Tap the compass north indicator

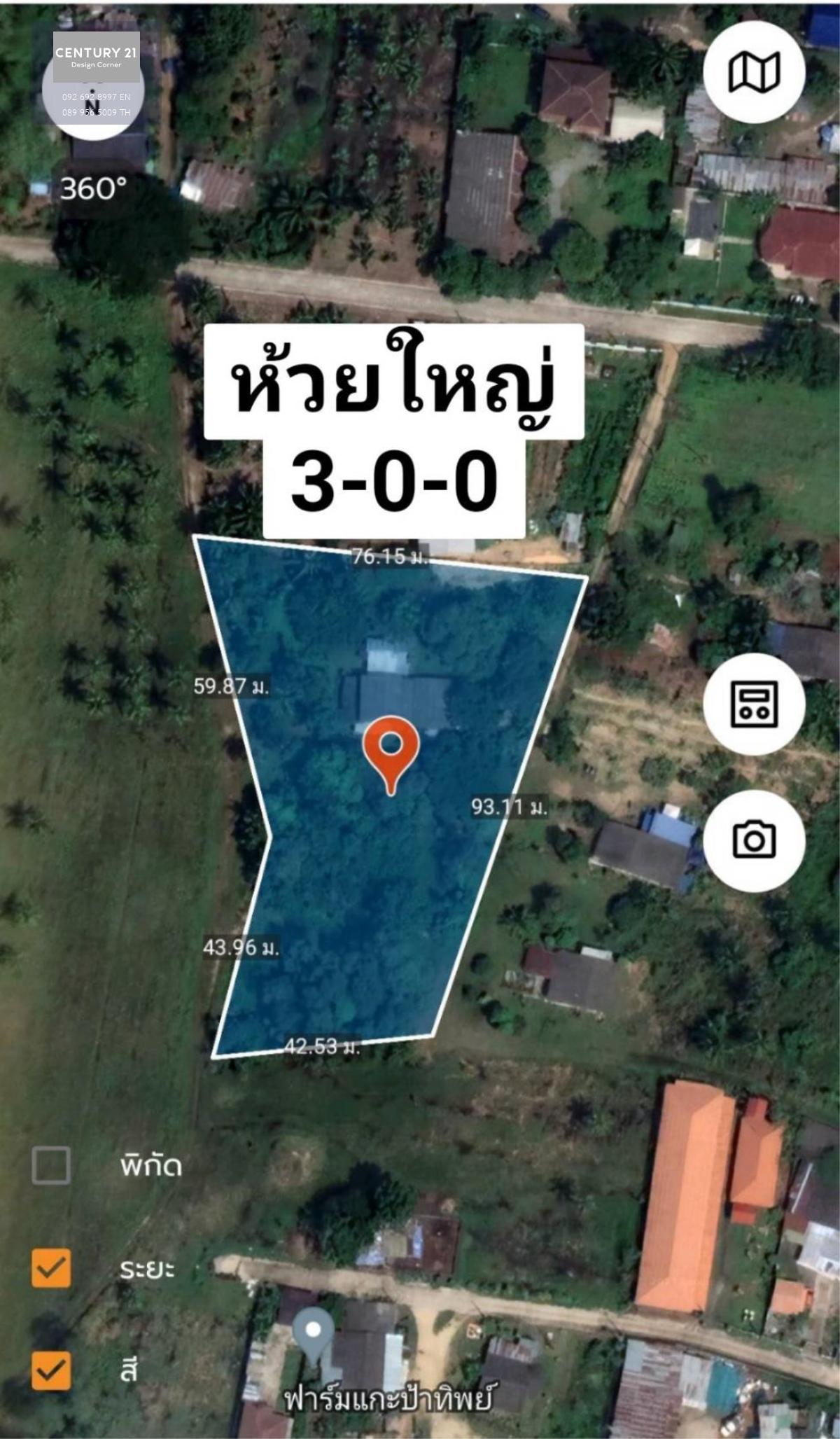pos(93,95)
